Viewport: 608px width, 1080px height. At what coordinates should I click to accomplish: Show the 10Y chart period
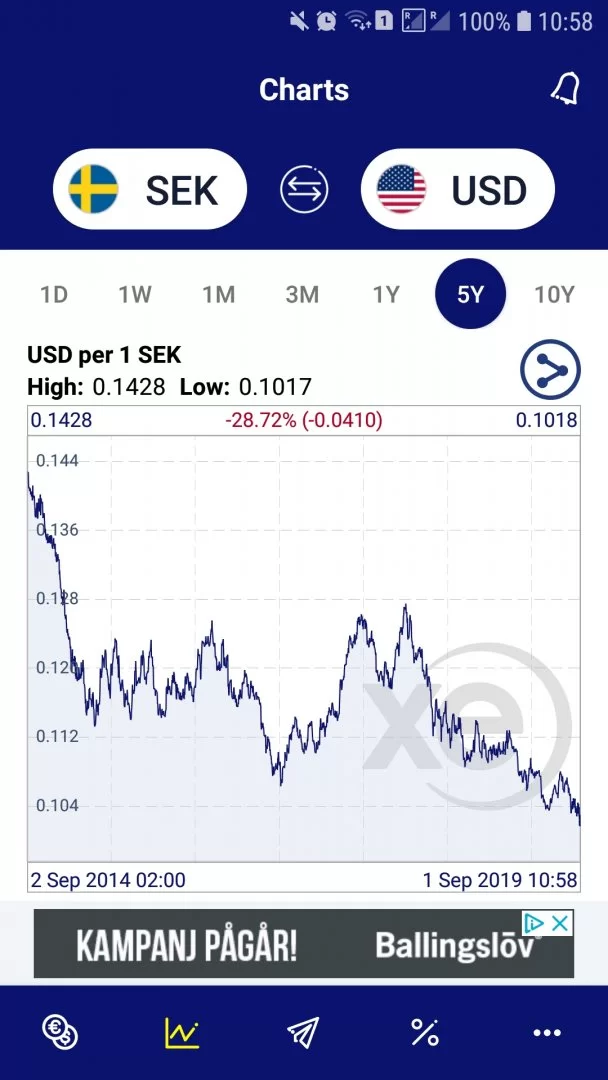point(554,295)
